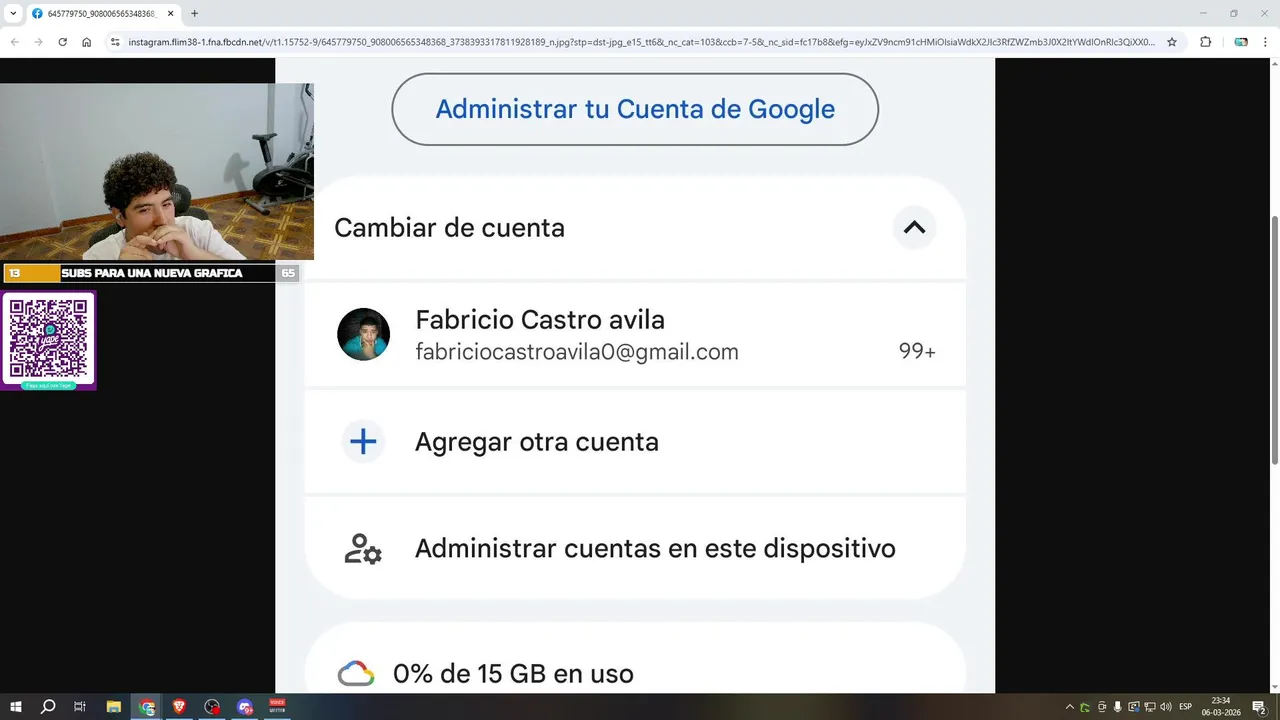Open a new browser tab
Viewport: 1280px width, 720px height.
pos(194,14)
